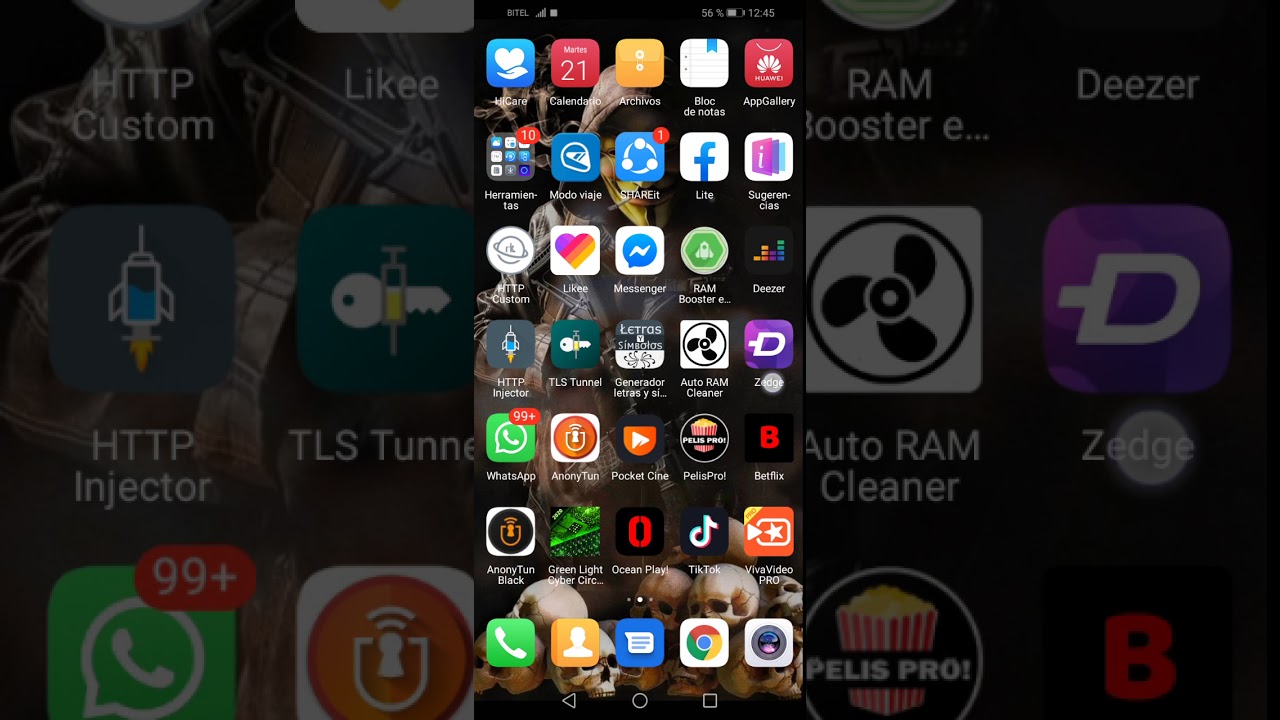Screen dimensions: 1280x720
Task: Launch VivaVideo PRO
Action: tap(769, 532)
